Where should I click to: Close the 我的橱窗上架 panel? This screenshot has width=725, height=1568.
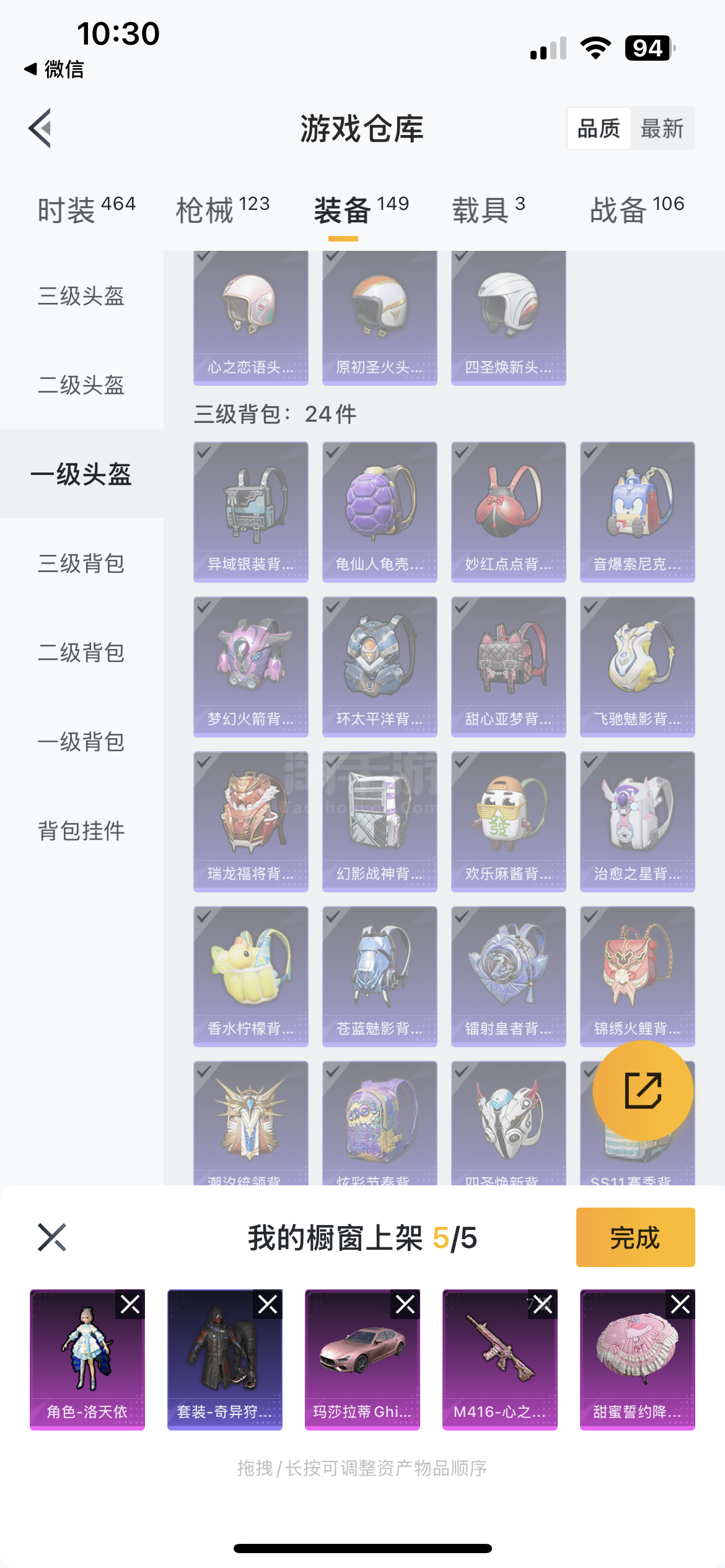[52, 1237]
